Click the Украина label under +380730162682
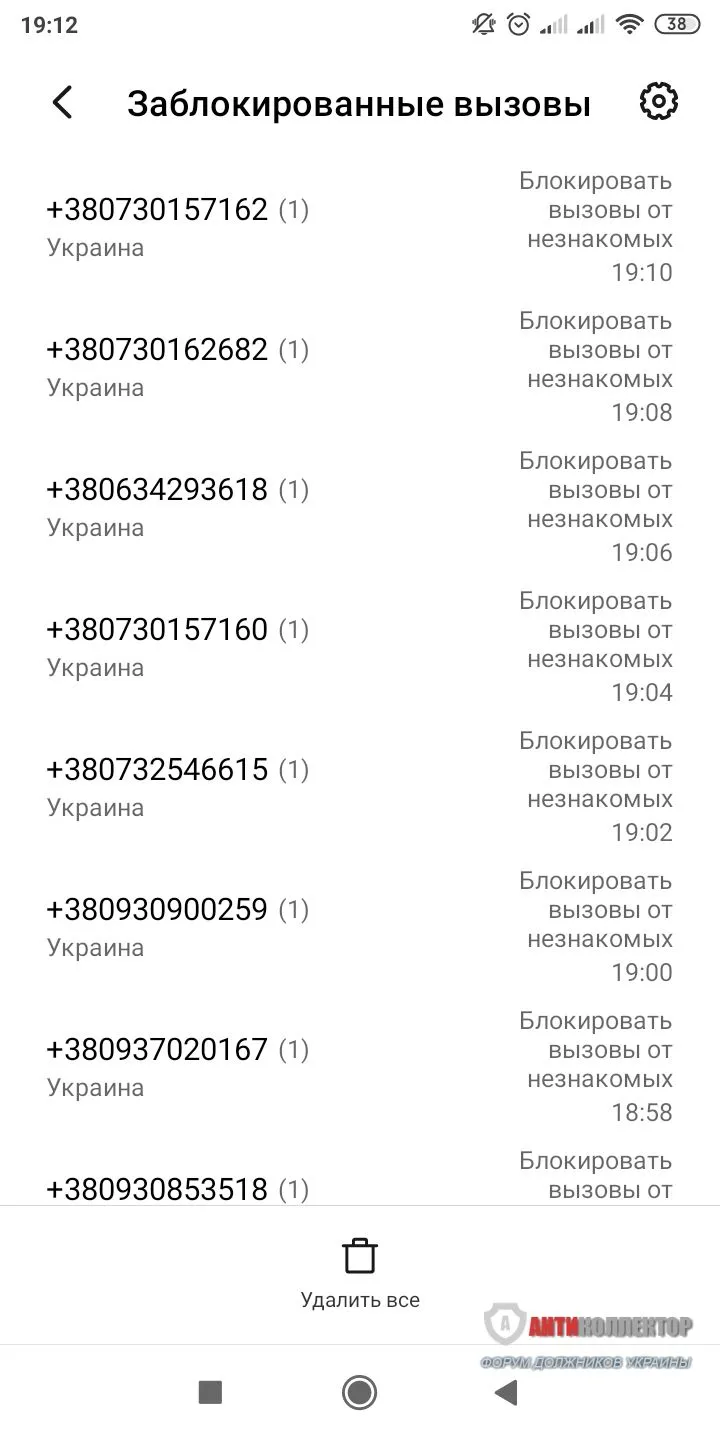Image resolution: width=720 pixels, height=1440 pixels. pos(94,387)
